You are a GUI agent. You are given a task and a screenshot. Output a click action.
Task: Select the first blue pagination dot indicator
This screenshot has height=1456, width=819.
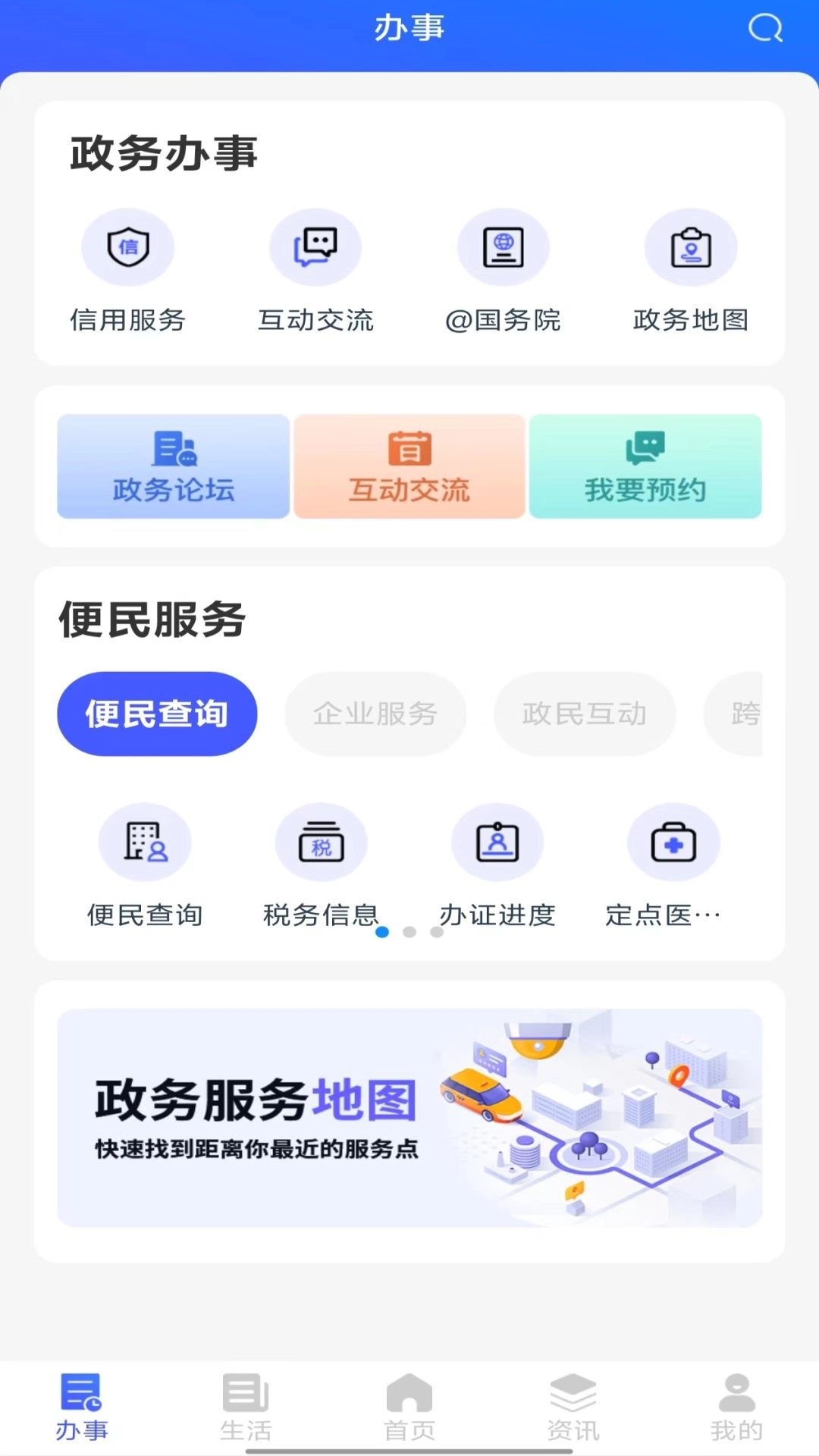point(383,931)
